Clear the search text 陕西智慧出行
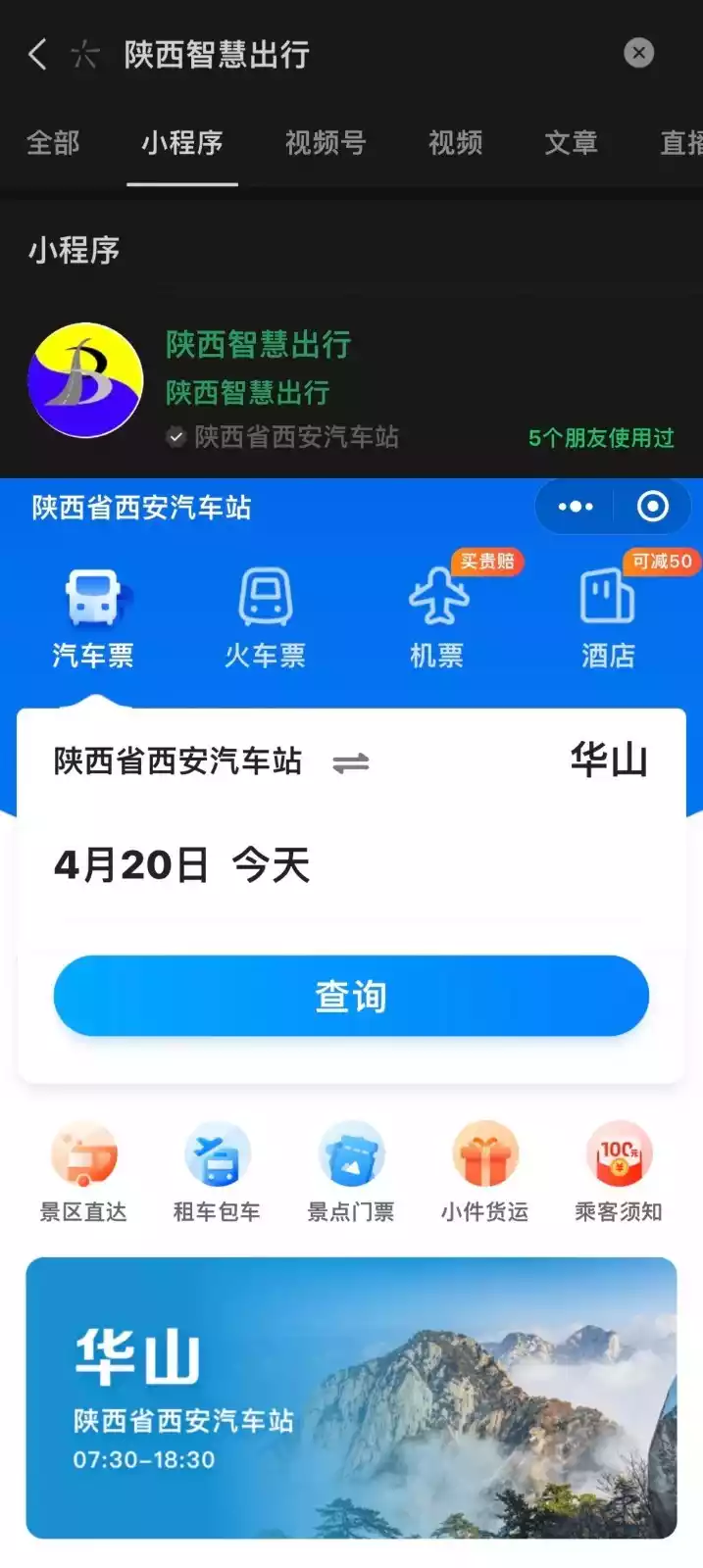 [638, 53]
